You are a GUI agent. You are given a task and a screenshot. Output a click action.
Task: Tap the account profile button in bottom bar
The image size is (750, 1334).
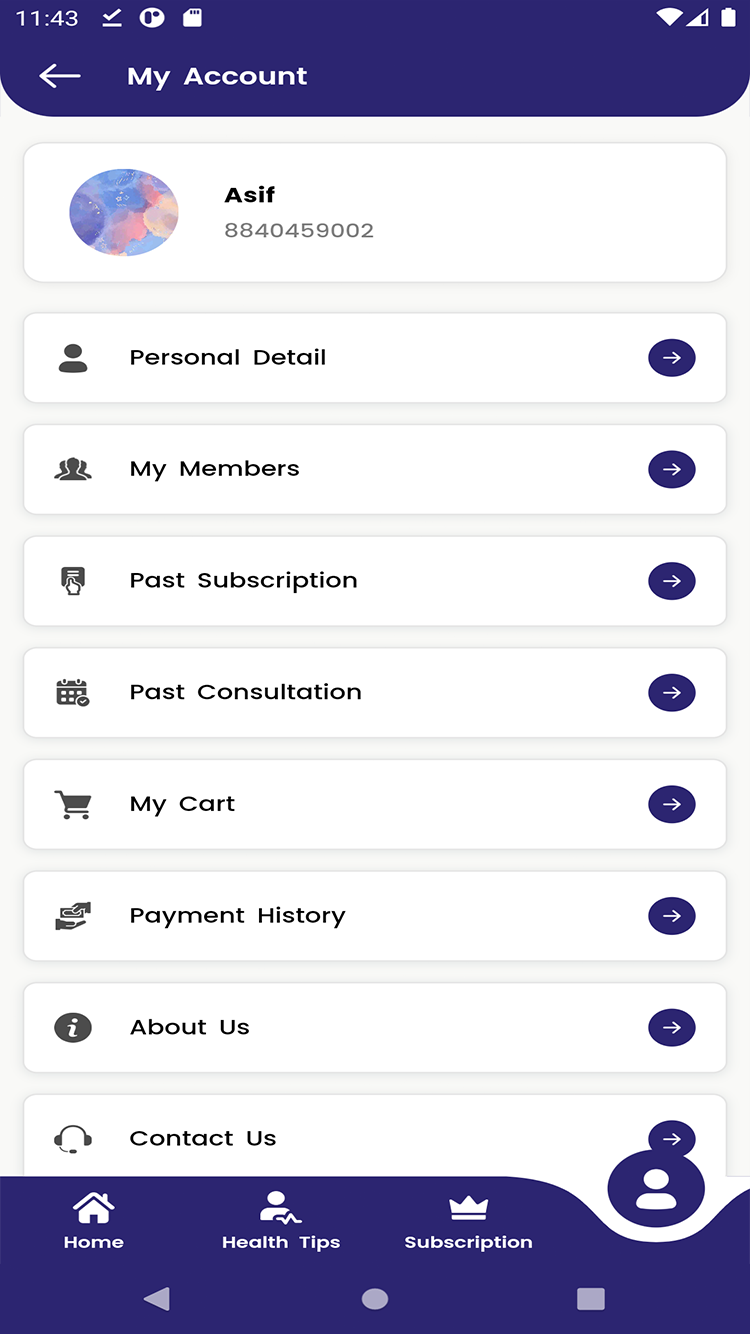pos(656,1189)
